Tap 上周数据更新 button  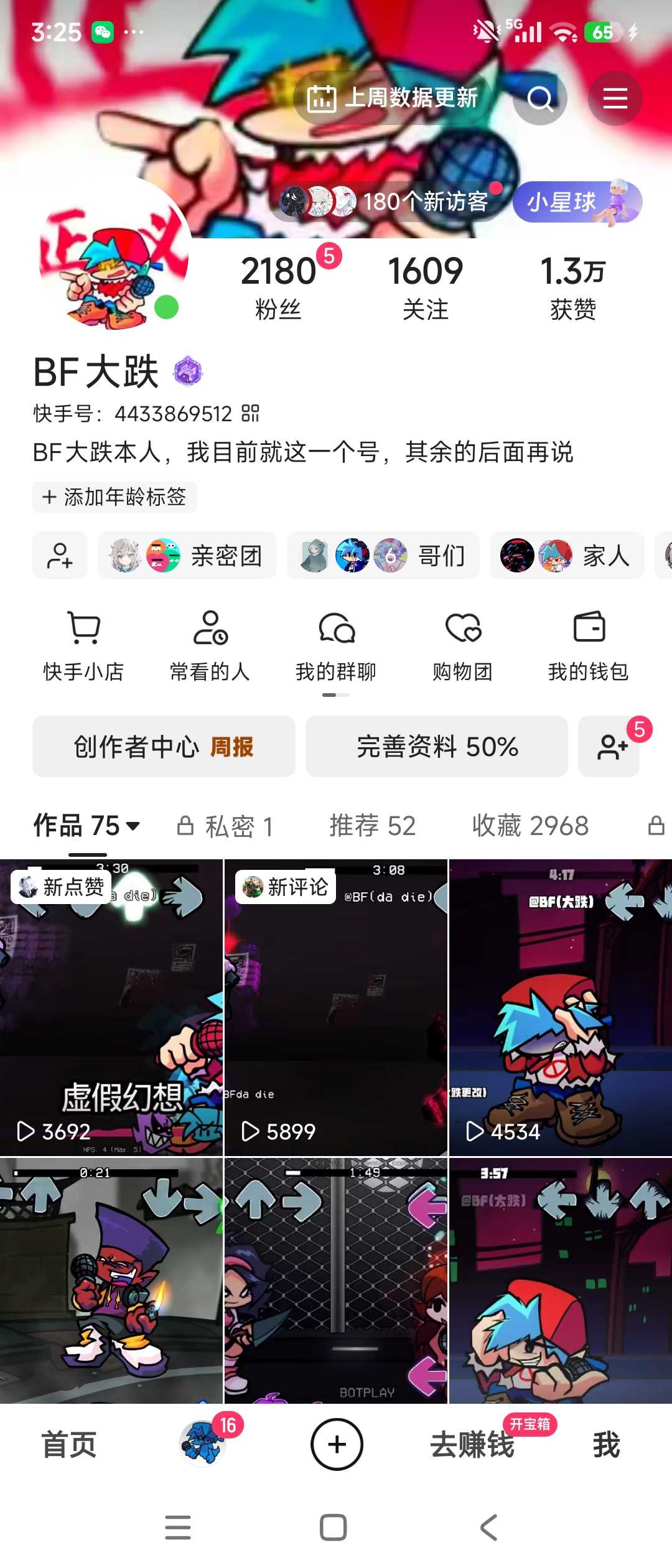click(393, 98)
